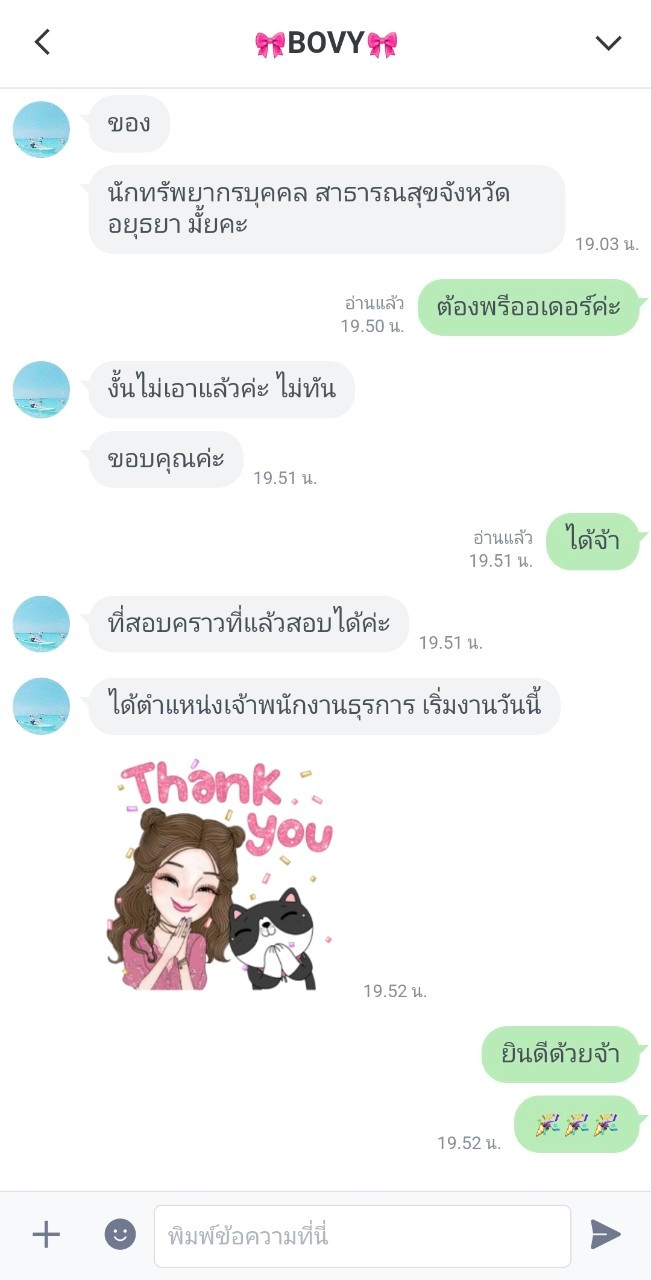The image size is (651, 1280).
Task: Open the Thank You sticker
Action: [x=220, y=875]
